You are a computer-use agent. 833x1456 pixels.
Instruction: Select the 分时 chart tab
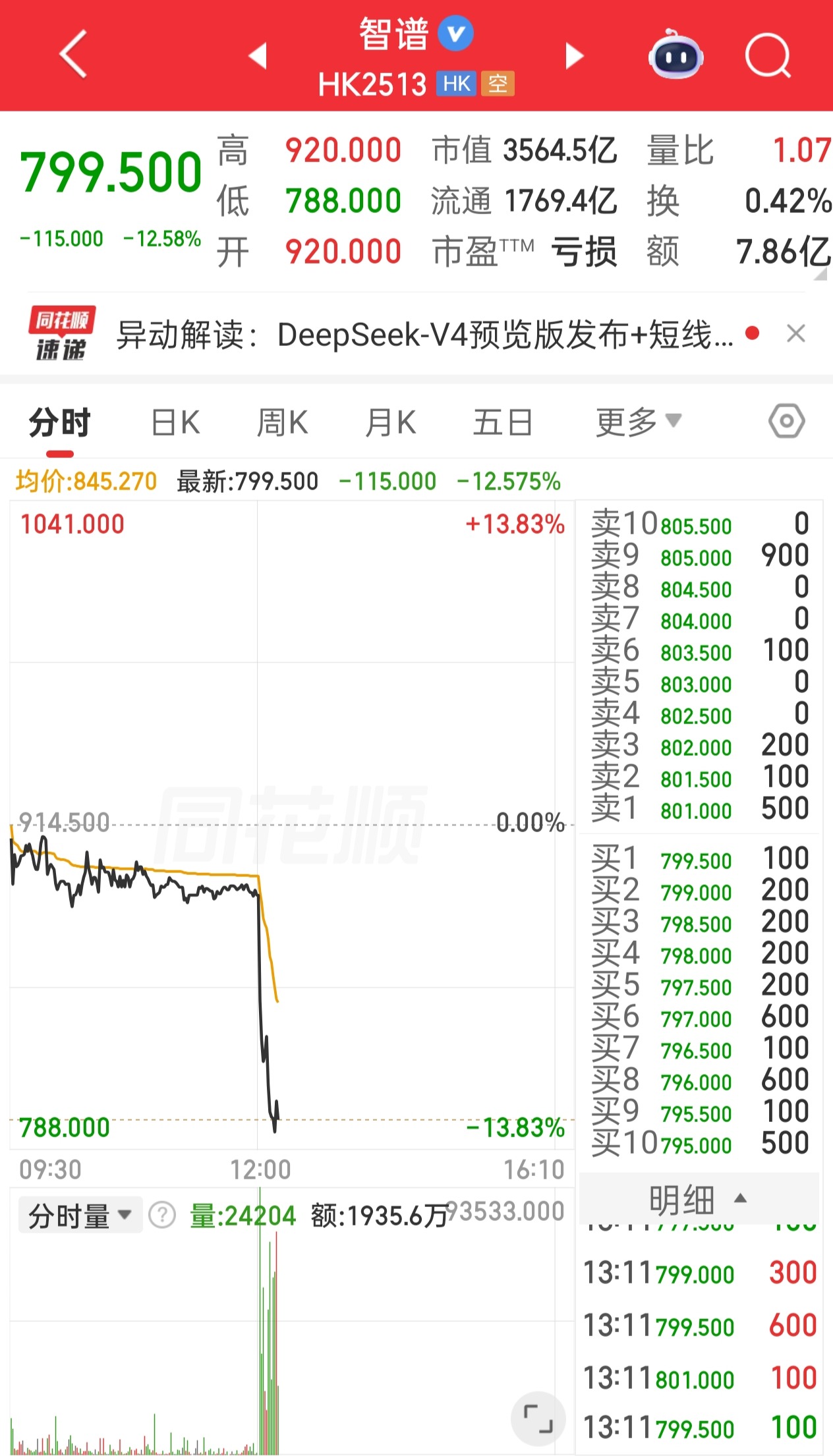(x=59, y=422)
